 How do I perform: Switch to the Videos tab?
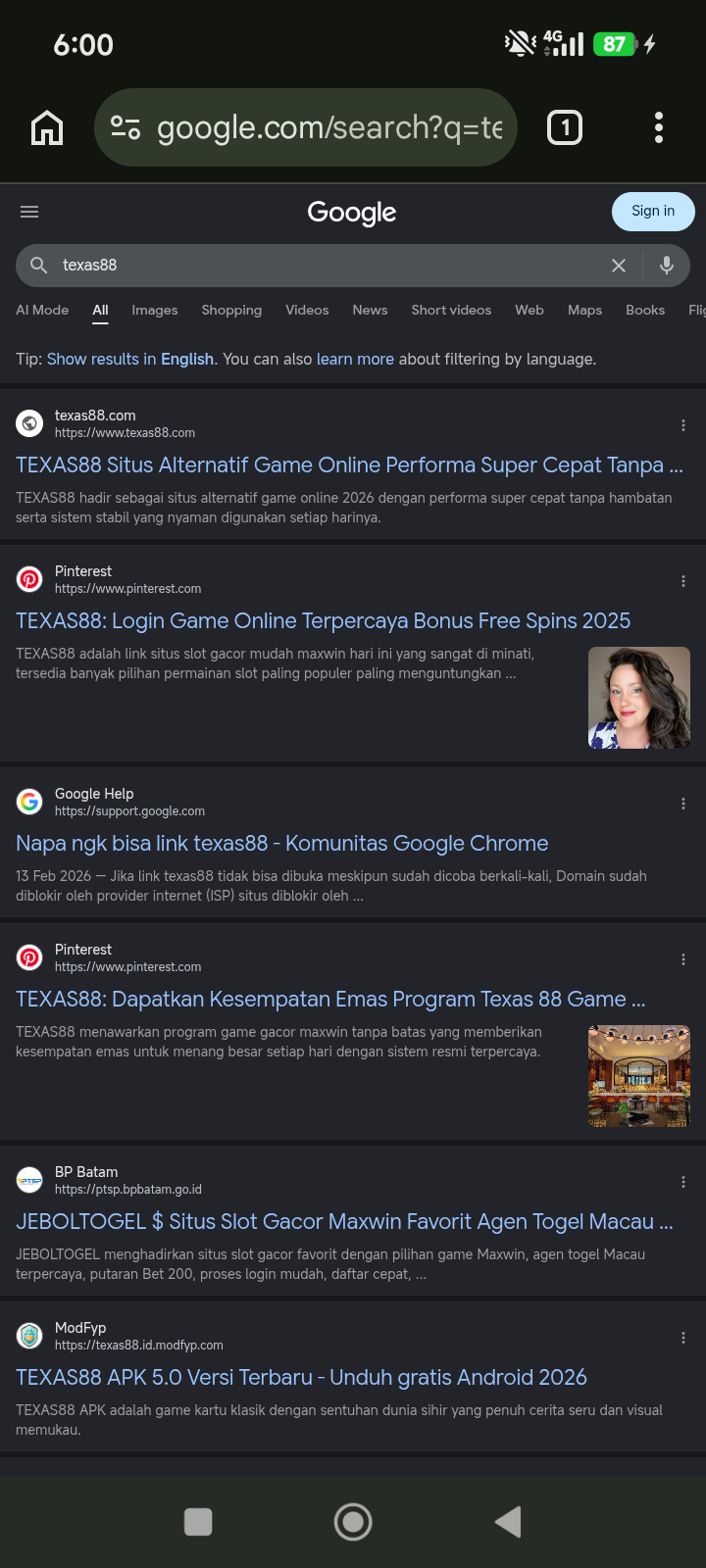[307, 310]
